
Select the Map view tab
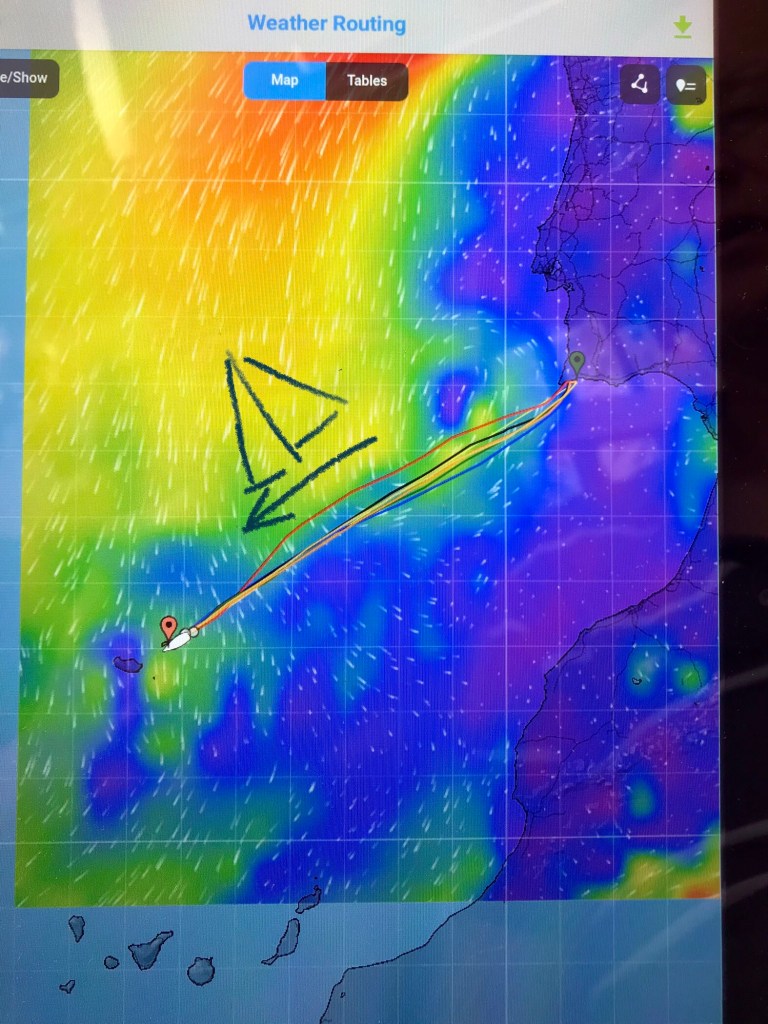[285, 81]
